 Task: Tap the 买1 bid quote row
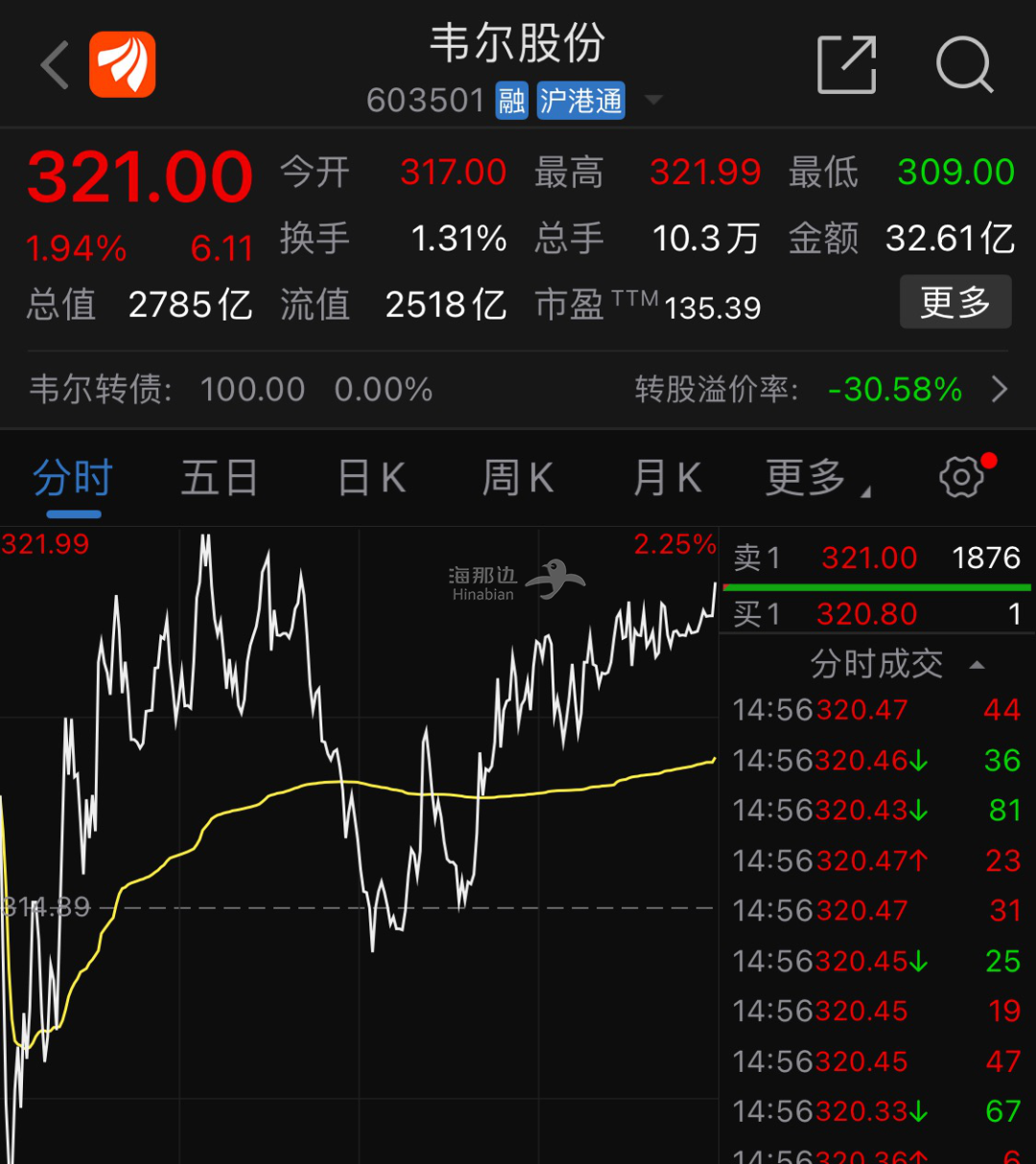877,614
